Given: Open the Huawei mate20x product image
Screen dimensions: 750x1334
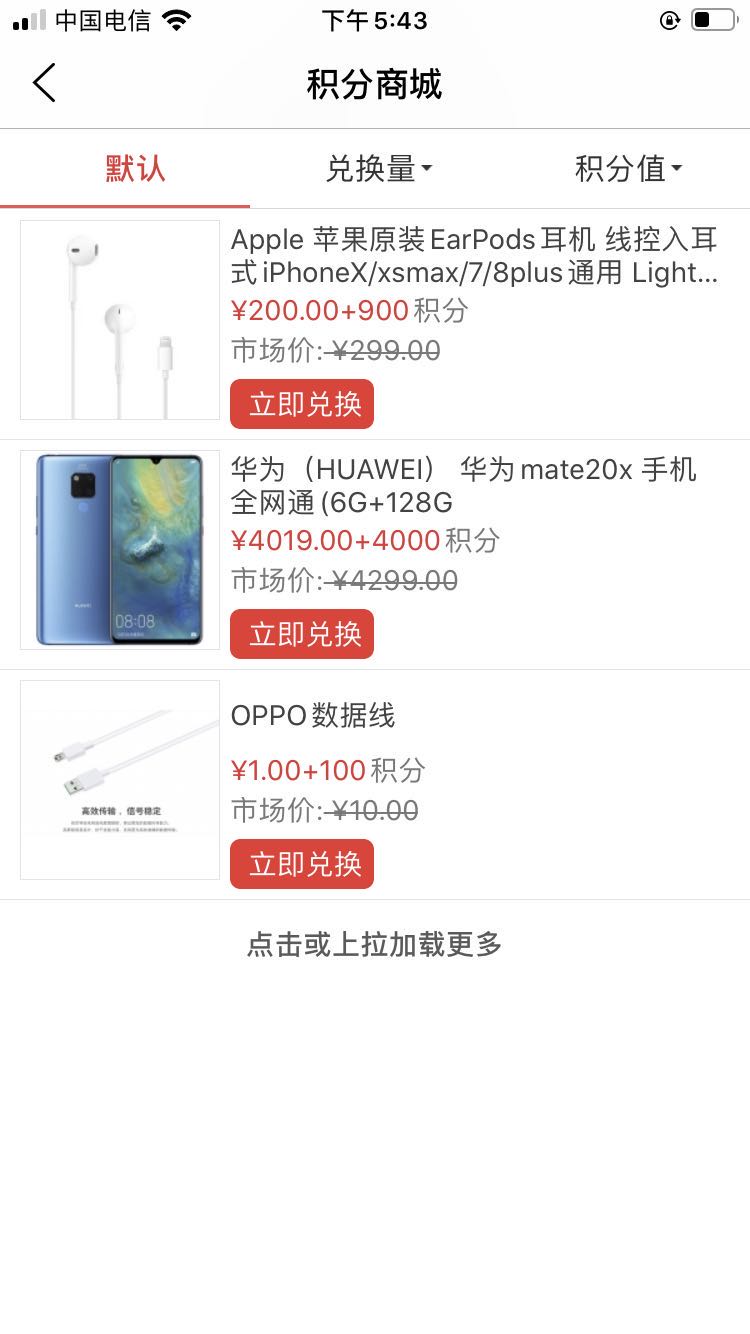Looking at the screenshot, I should (119, 549).
